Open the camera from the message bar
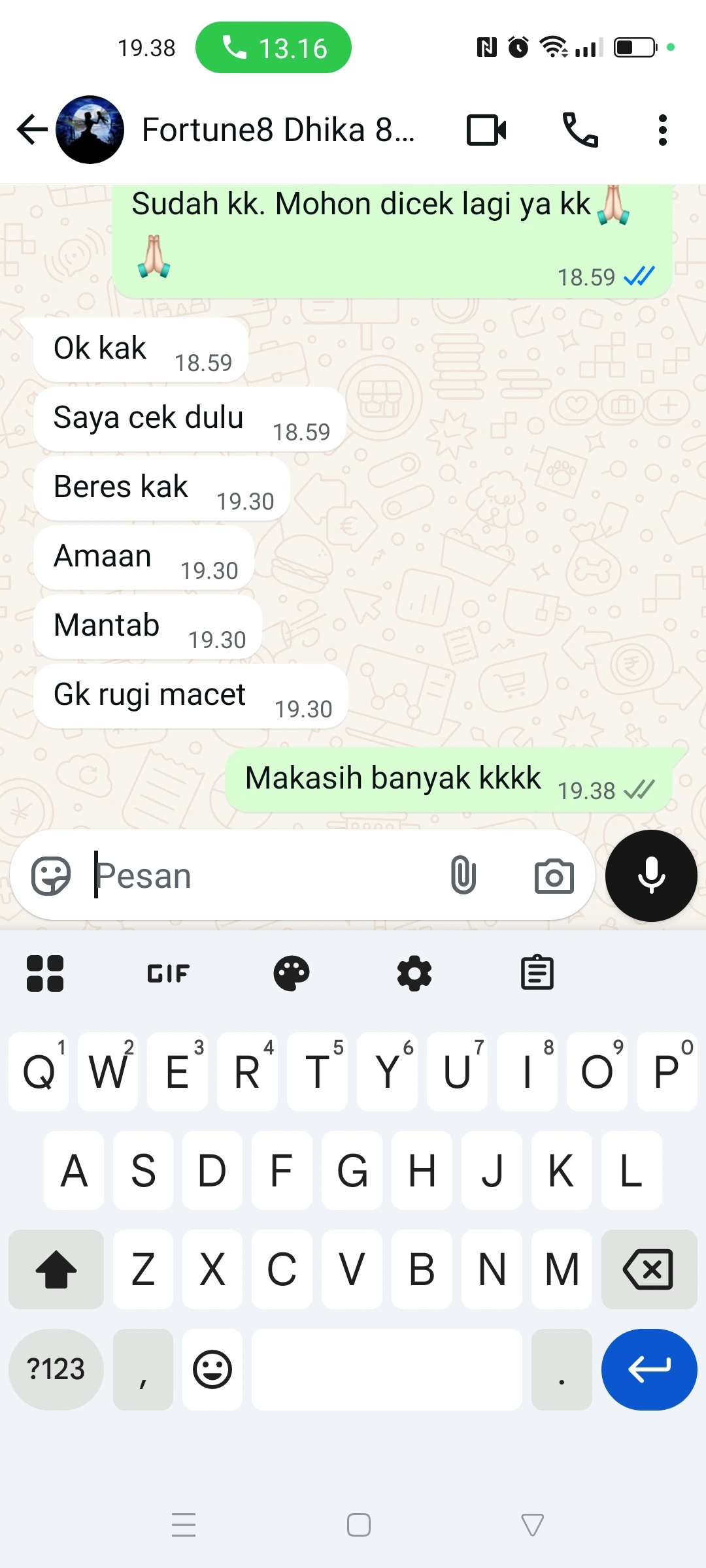This screenshot has width=706, height=1568. (x=554, y=875)
